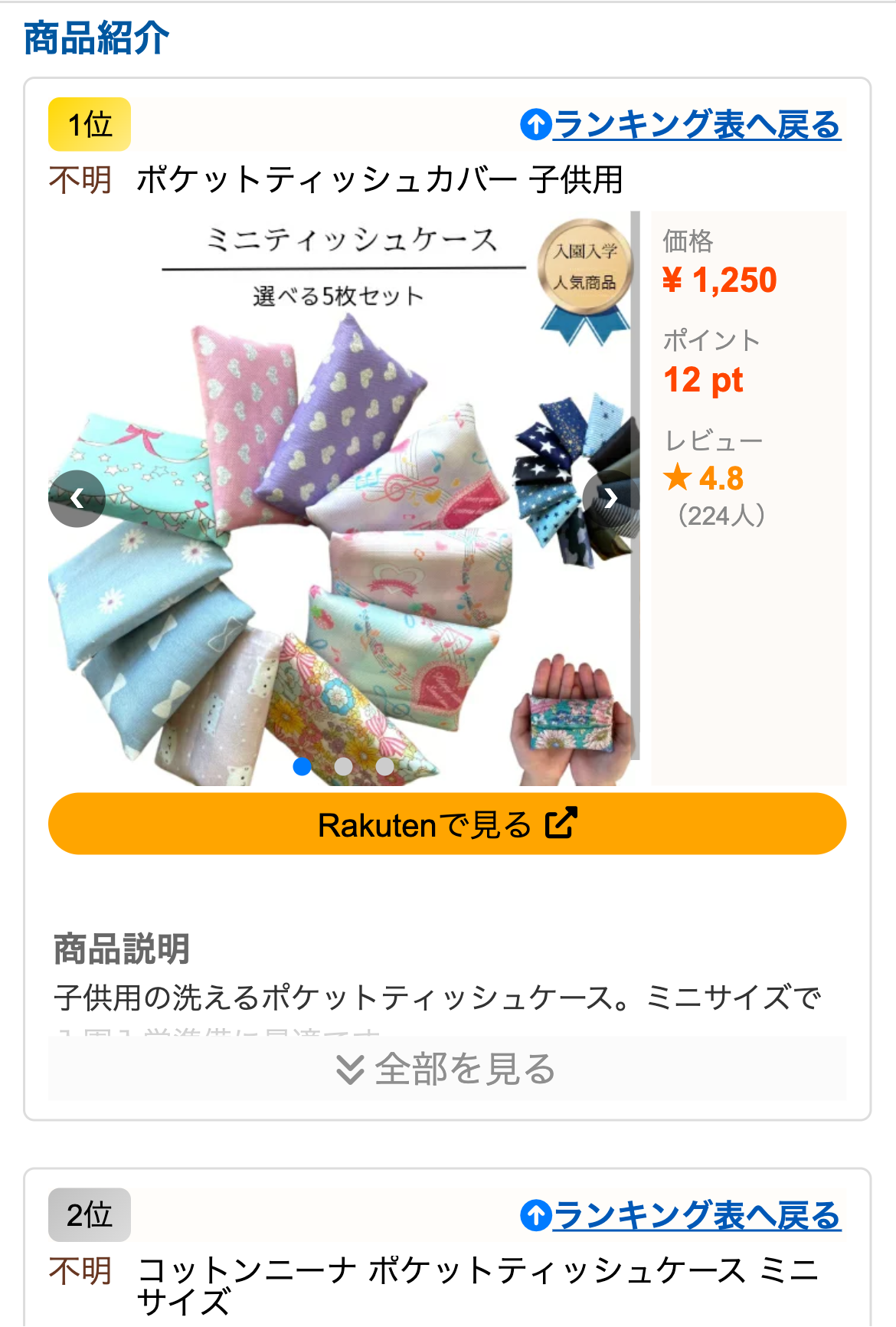Expand description with 全部を見る

pyautogui.click(x=447, y=1069)
